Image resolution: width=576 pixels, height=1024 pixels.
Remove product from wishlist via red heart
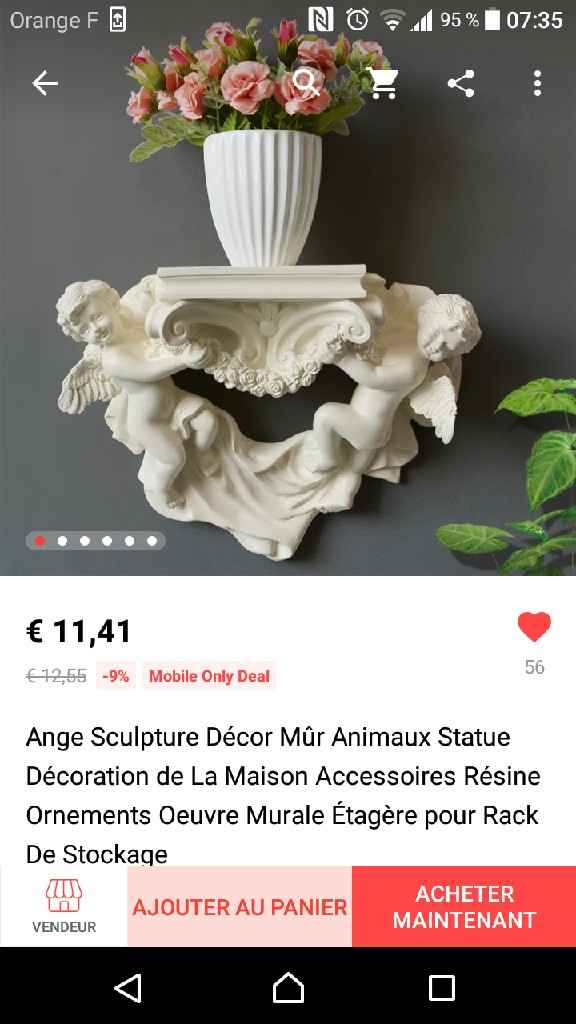[x=534, y=627]
